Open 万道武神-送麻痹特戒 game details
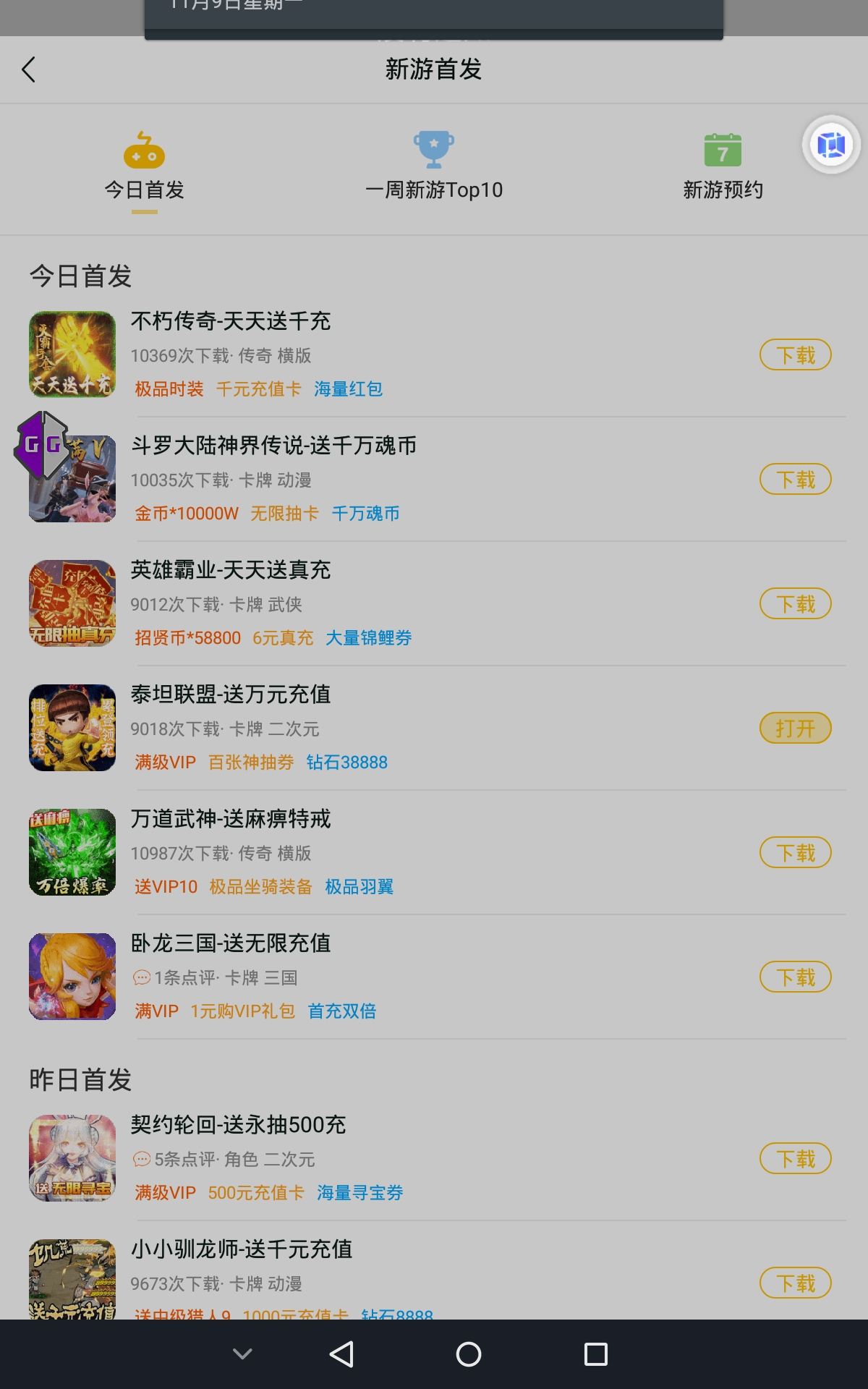The image size is (868, 1389). (x=230, y=819)
